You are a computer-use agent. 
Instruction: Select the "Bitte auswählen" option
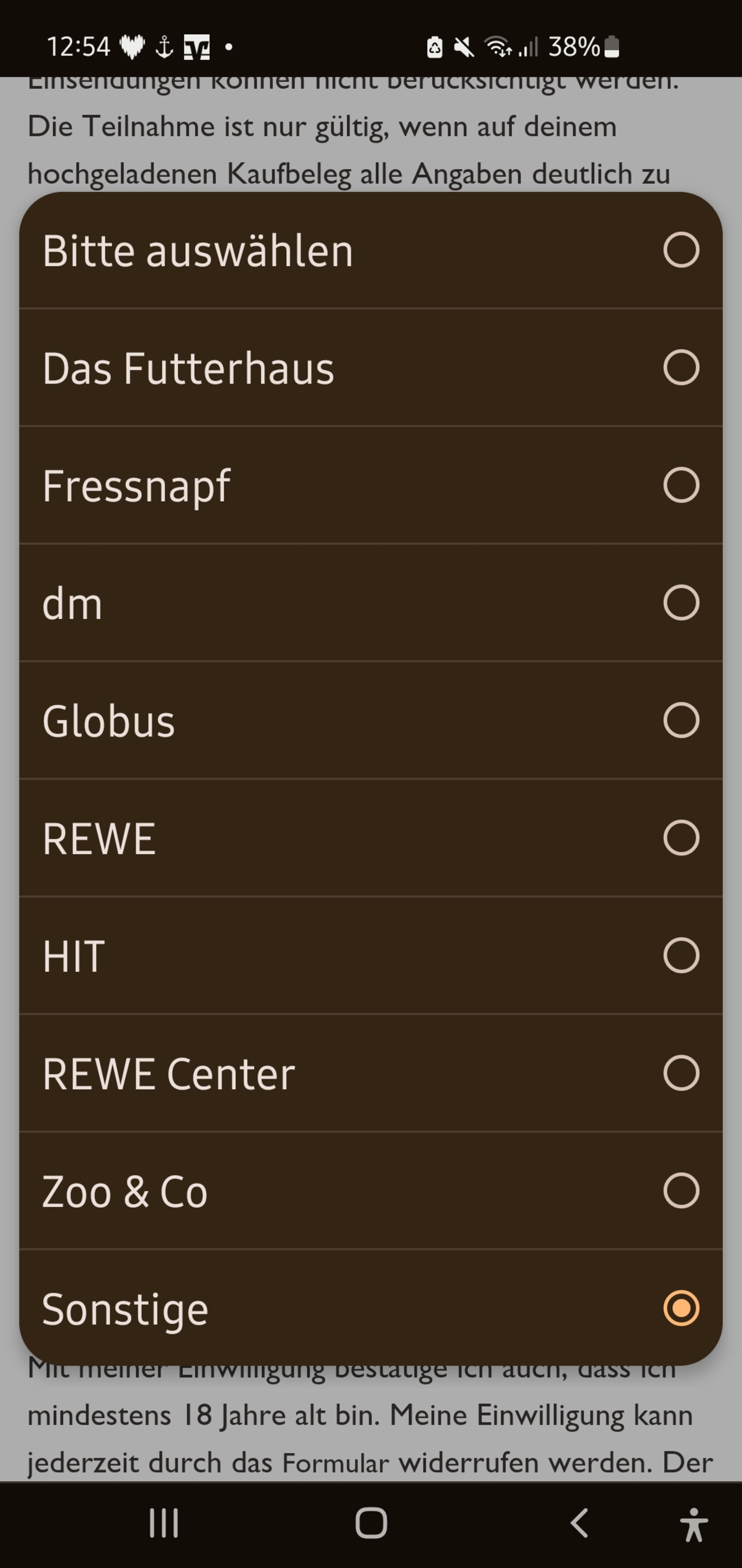tap(371, 250)
